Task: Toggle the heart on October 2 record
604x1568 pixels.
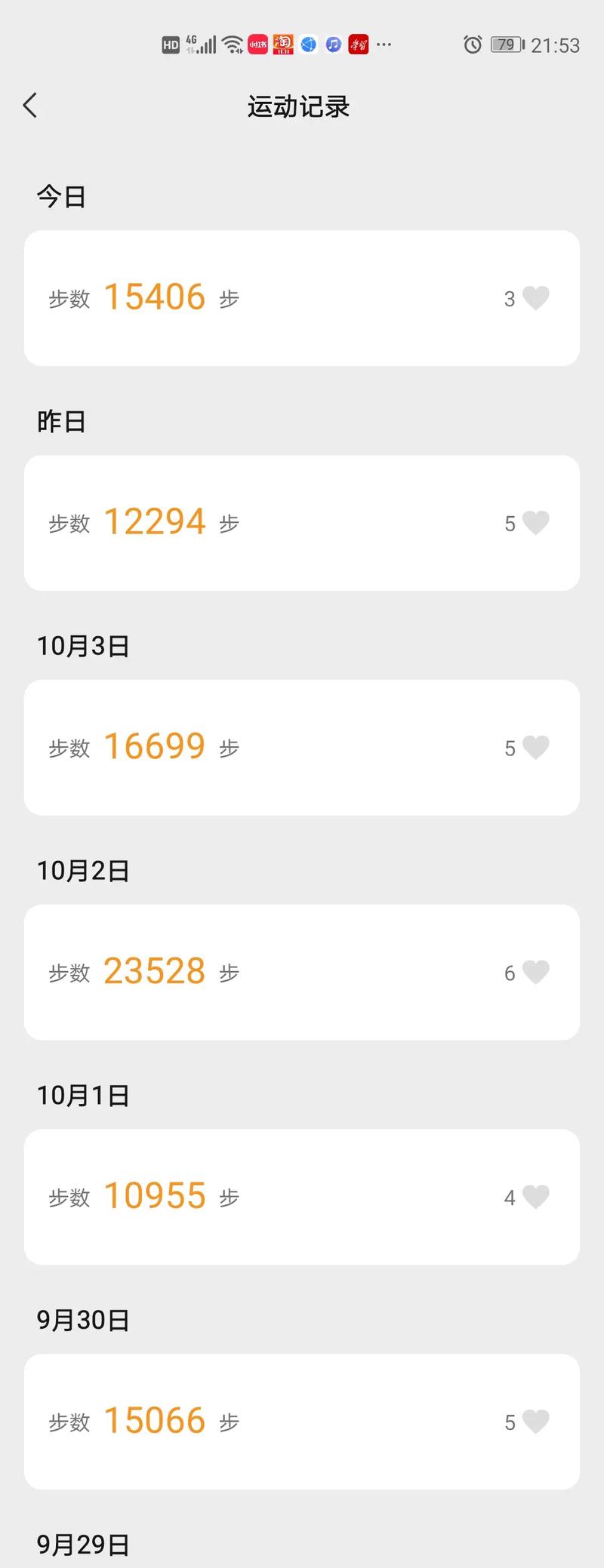Action: coord(535,973)
